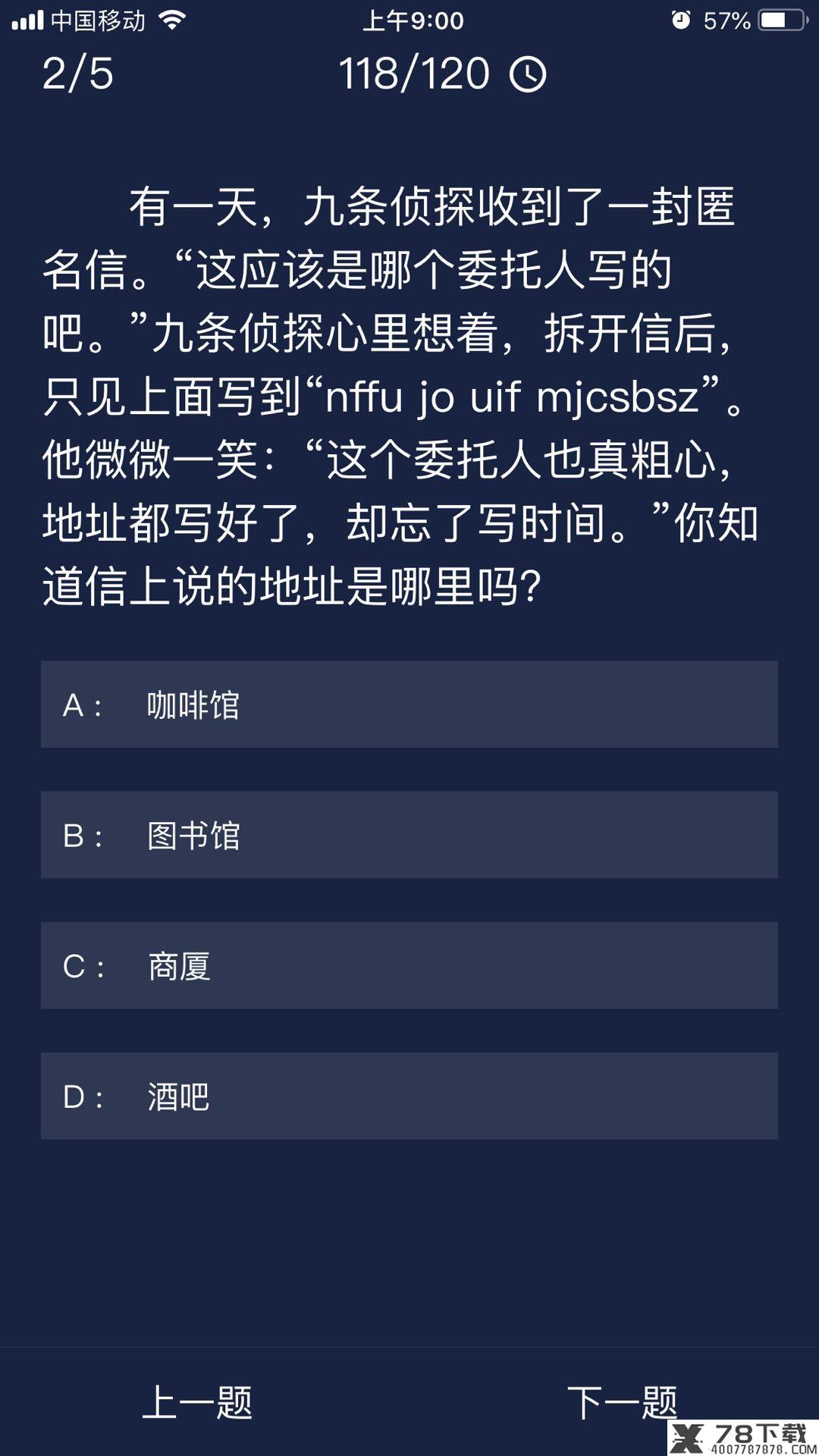Screen dimensions: 819x1456
Task: Choose option B 图书馆
Action: click(409, 835)
